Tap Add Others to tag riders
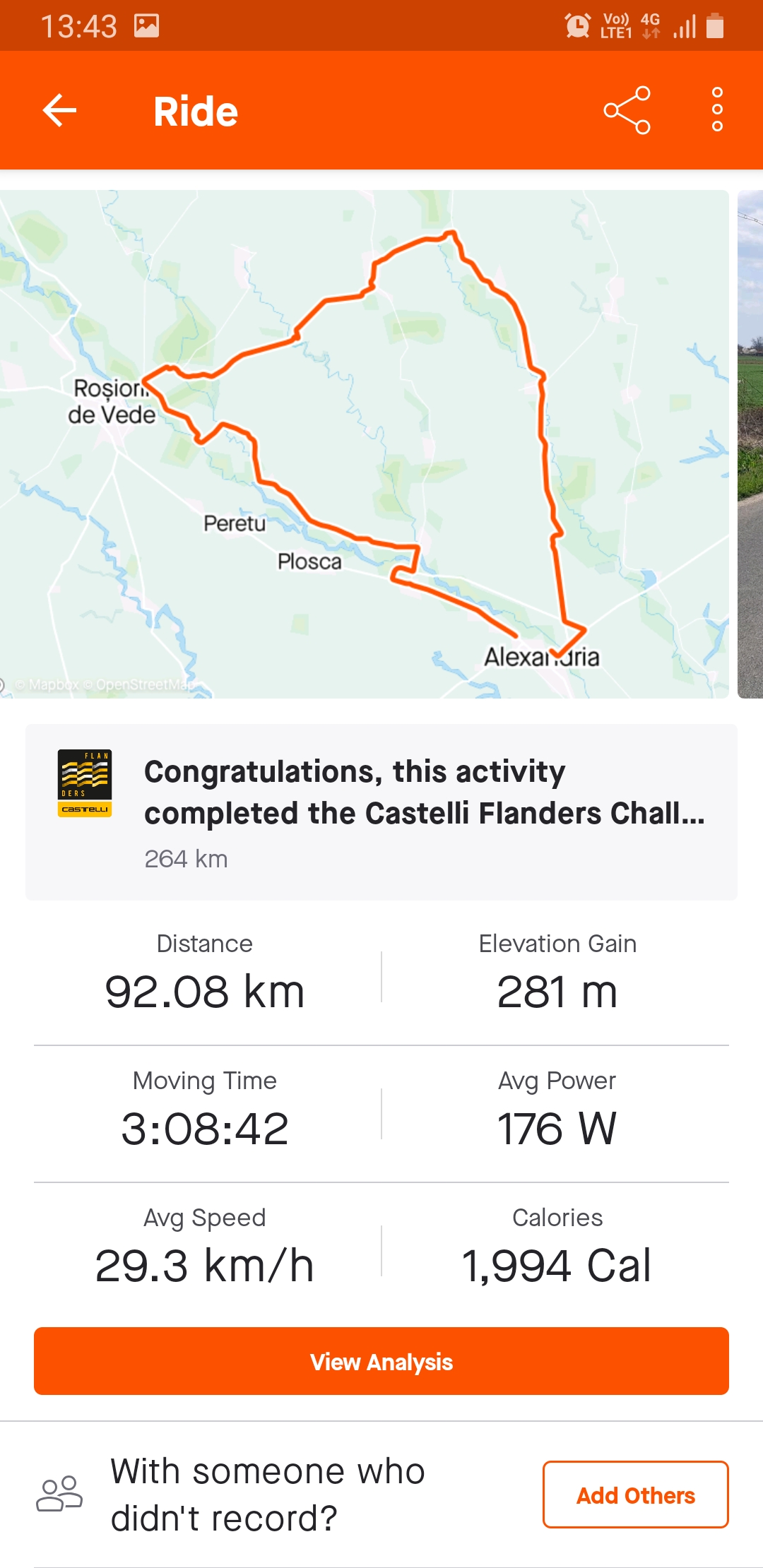The width and height of the screenshot is (763, 1568). coord(635,1495)
